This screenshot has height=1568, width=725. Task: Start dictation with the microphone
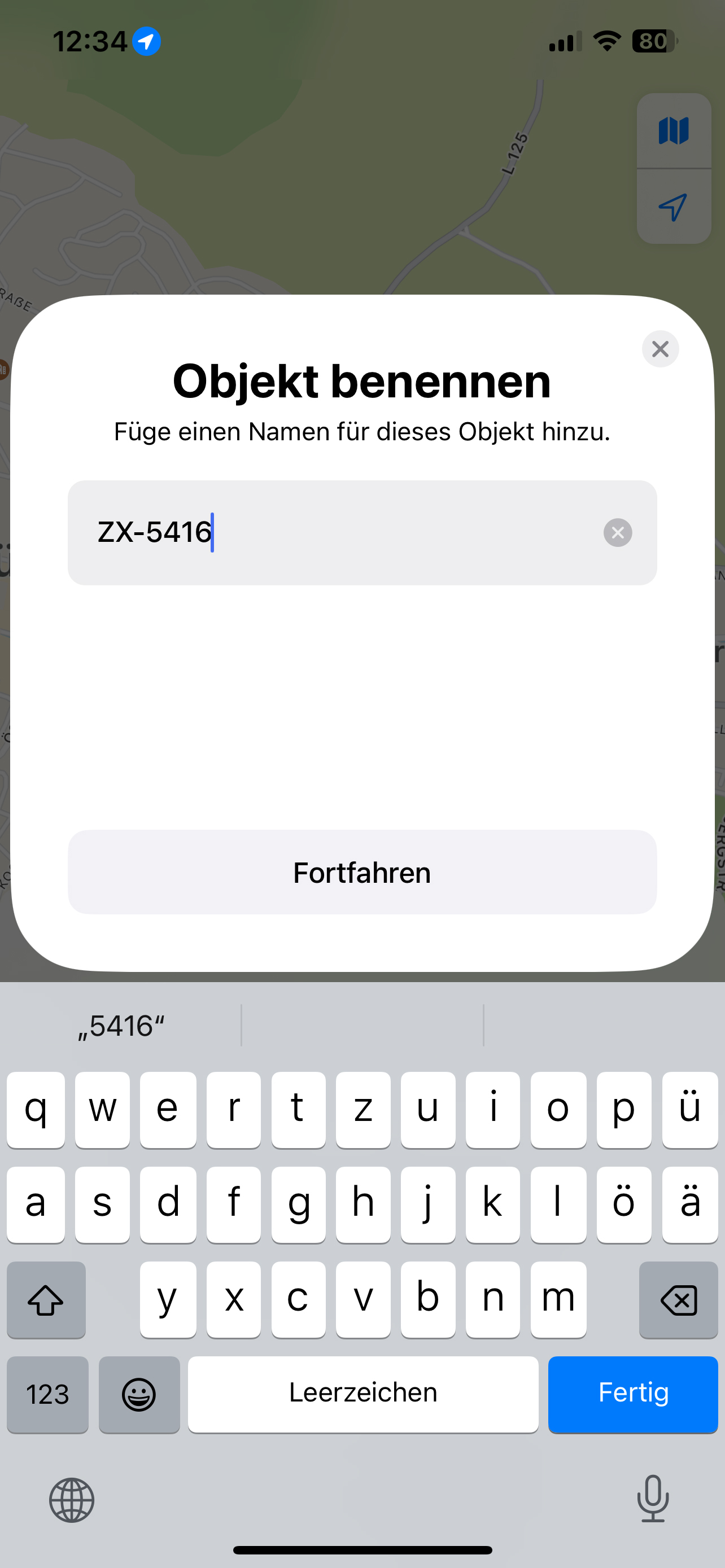(653, 1499)
